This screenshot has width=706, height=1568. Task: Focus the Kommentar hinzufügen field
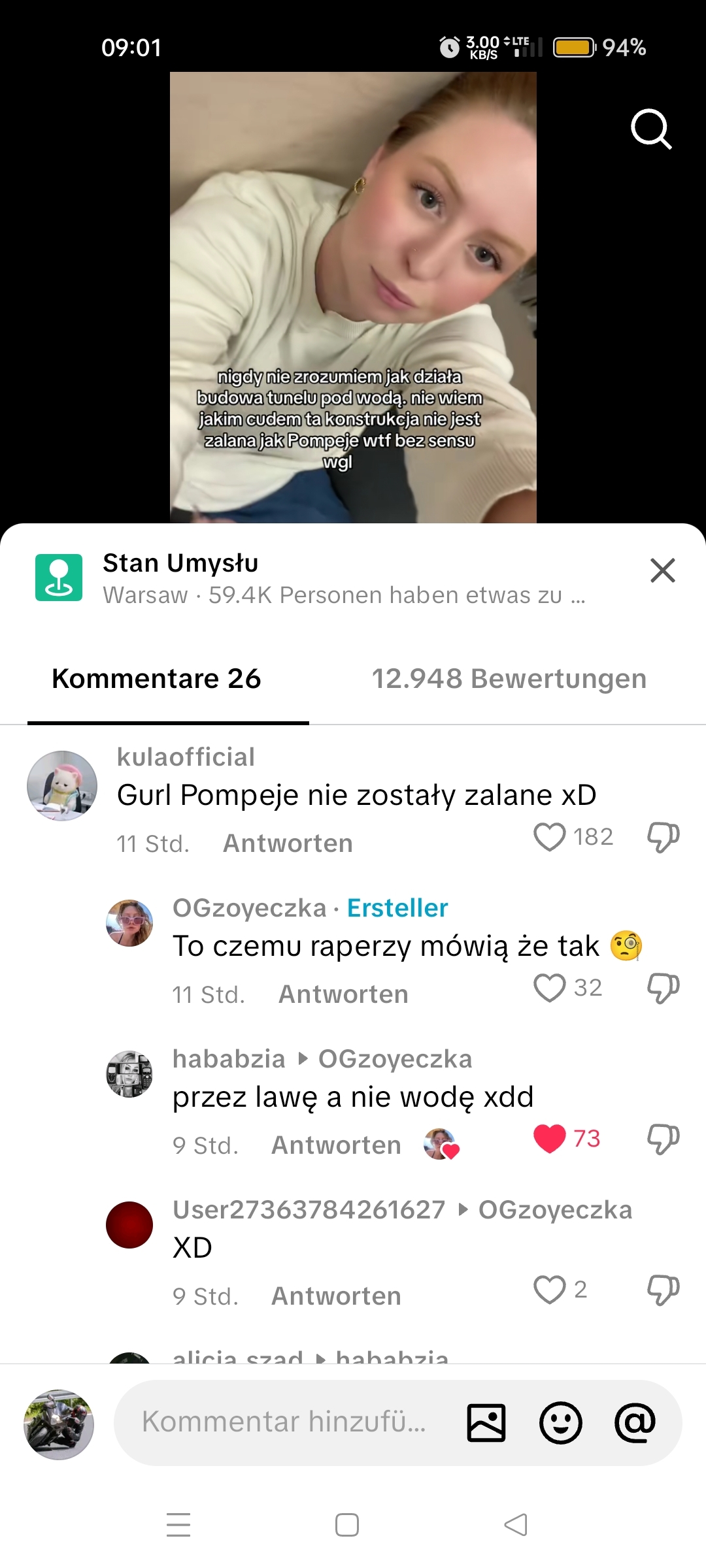pos(284,1422)
